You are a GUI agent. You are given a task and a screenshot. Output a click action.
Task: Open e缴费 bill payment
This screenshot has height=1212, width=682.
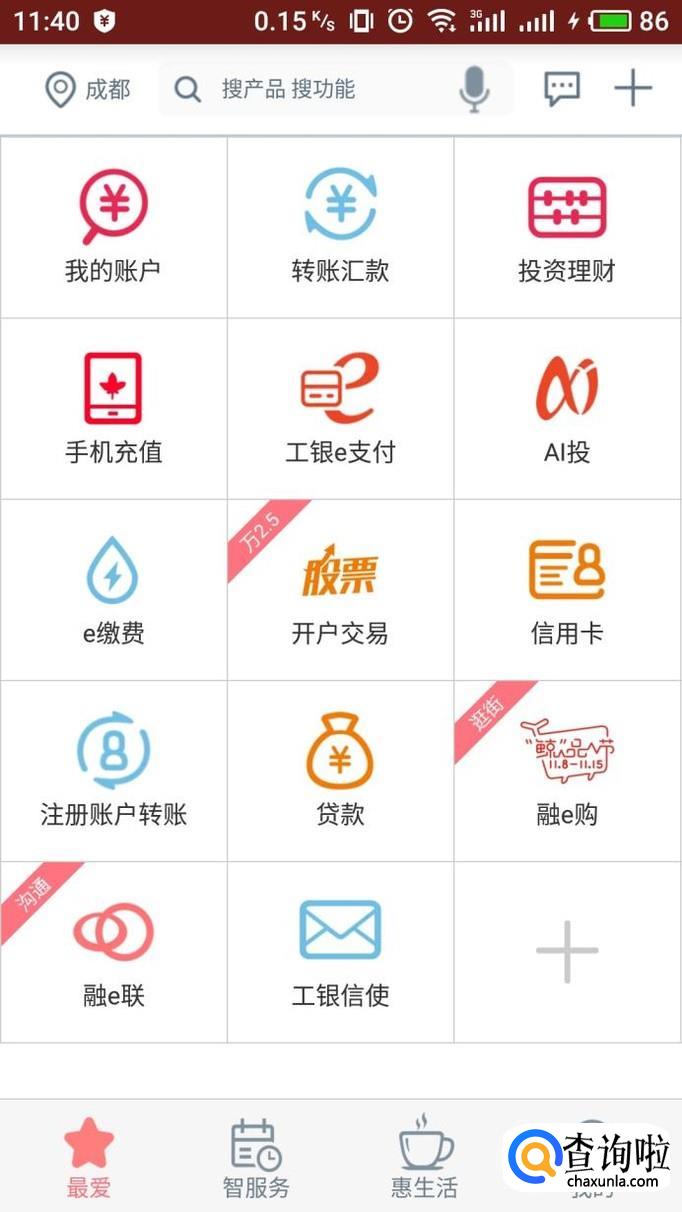tap(114, 590)
